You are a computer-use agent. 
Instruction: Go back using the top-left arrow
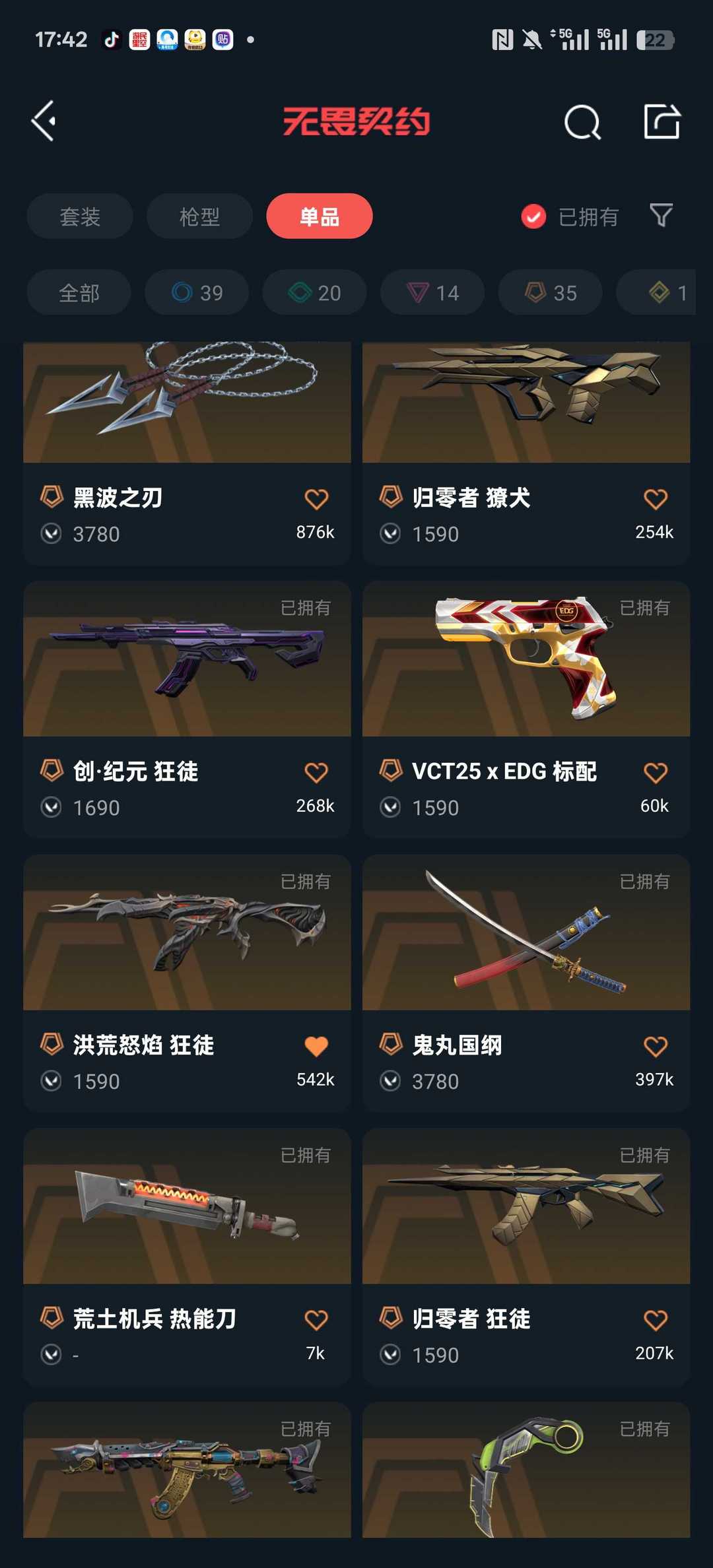click(x=44, y=121)
